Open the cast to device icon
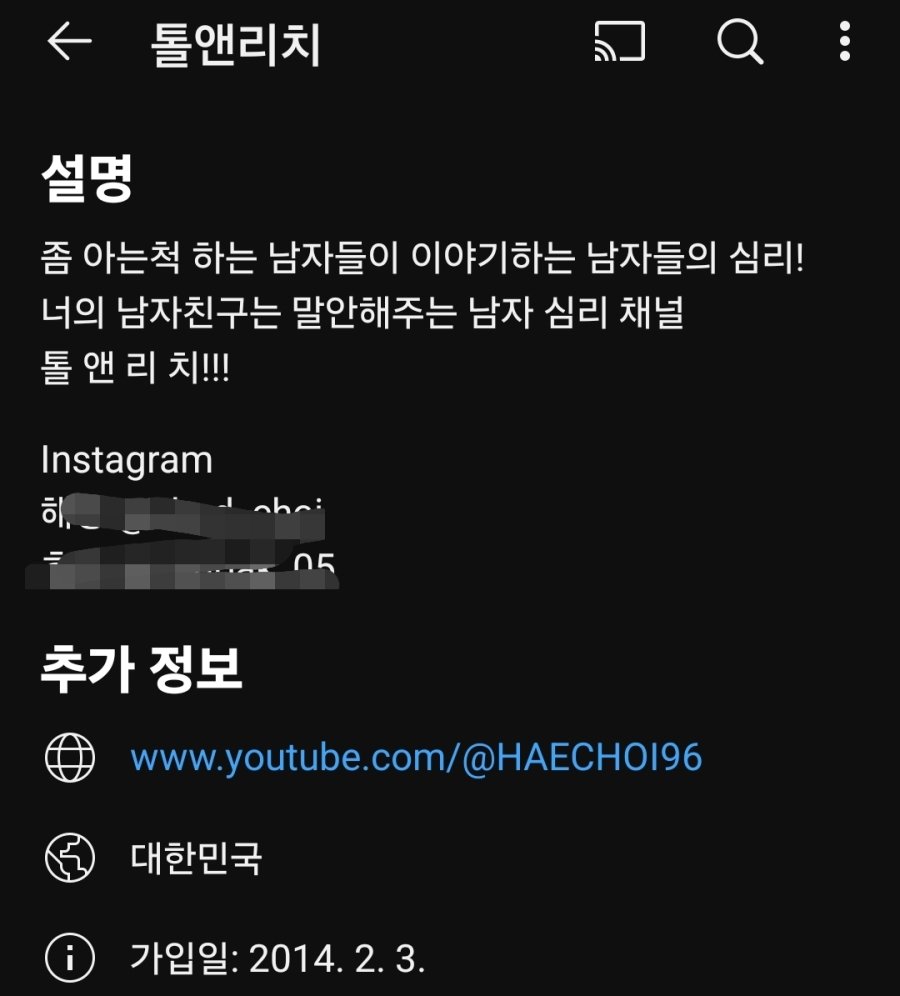 tap(619, 43)
